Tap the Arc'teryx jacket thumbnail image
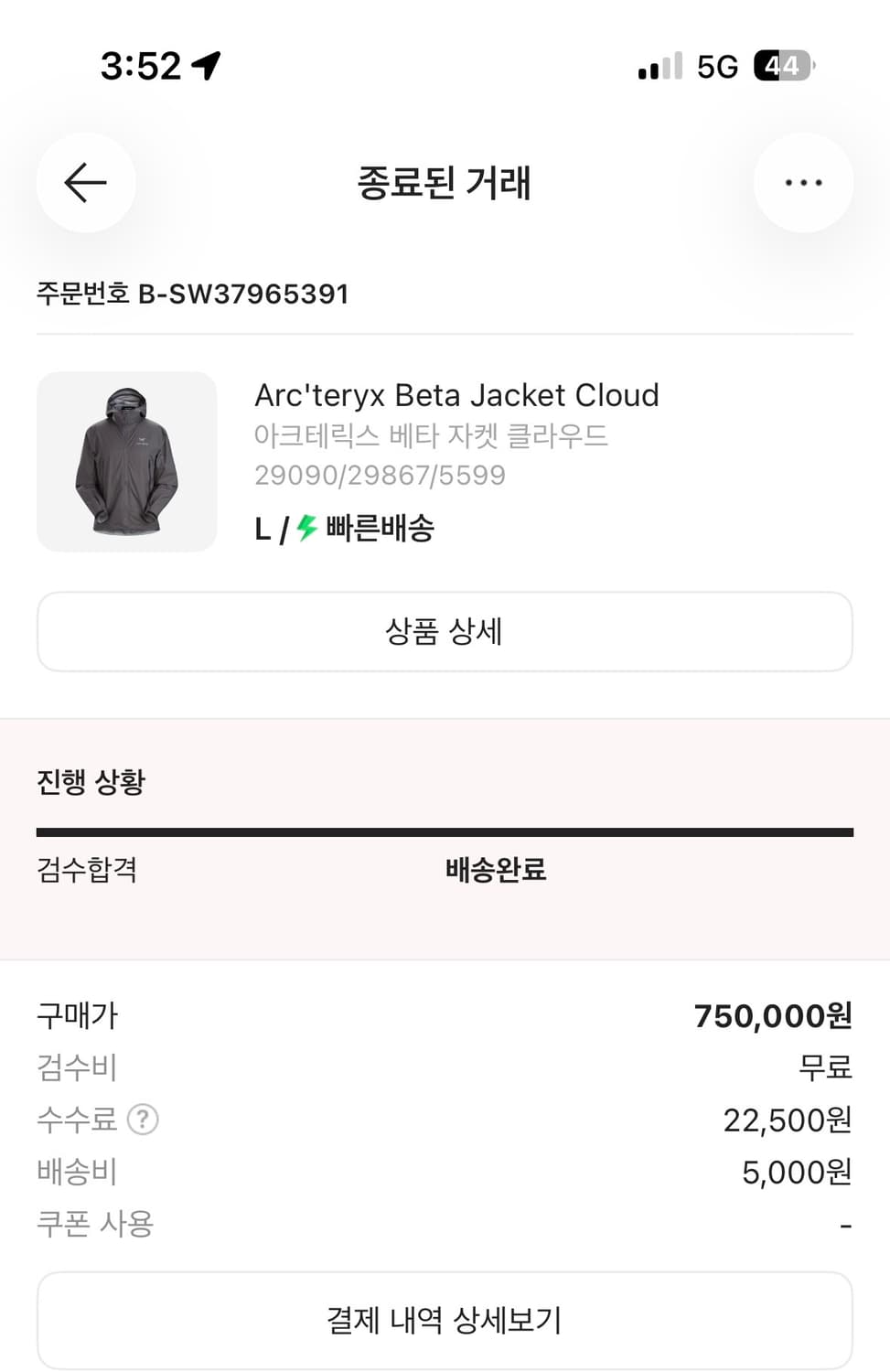The image size is (890, 1372). coord(126,461)
